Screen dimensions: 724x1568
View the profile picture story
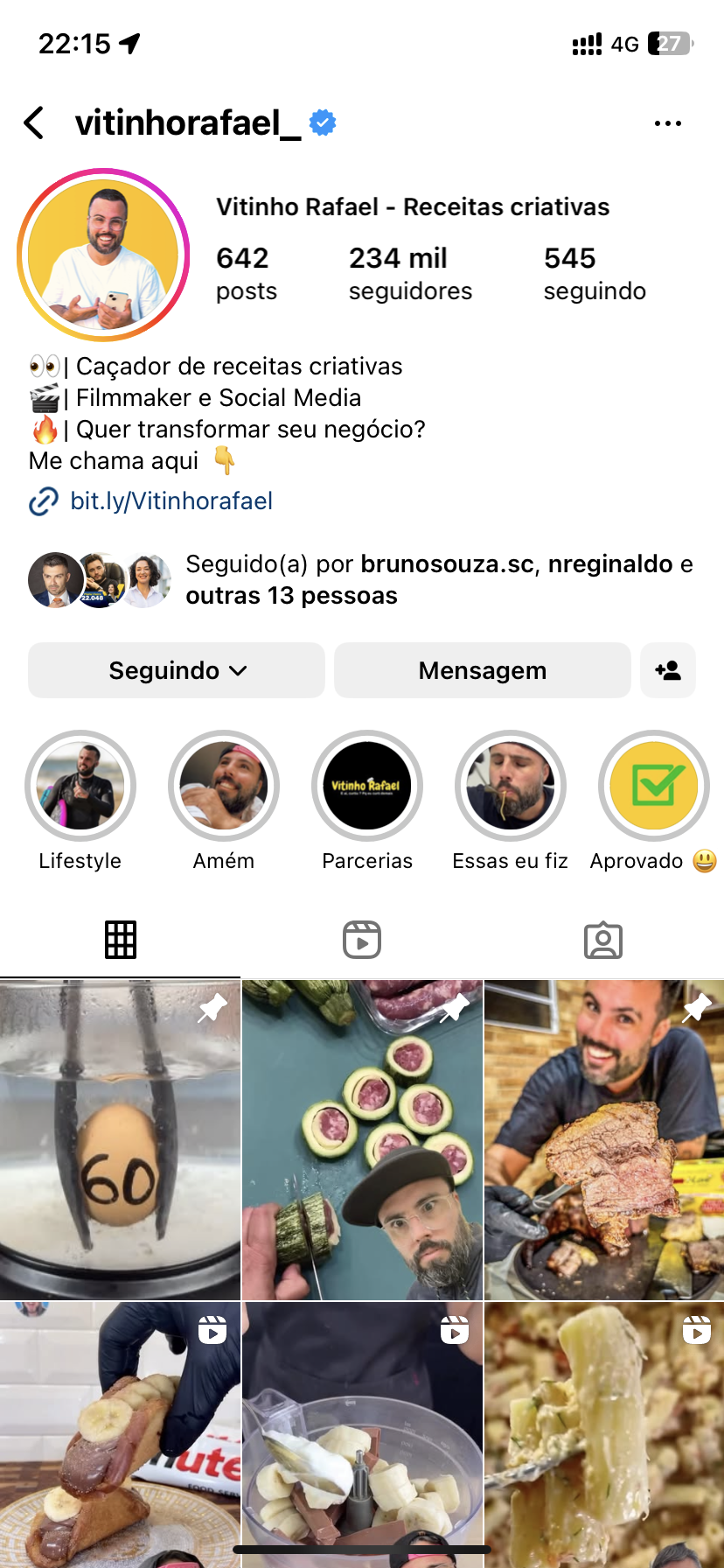pyautogui.click(x=103, y=255)
